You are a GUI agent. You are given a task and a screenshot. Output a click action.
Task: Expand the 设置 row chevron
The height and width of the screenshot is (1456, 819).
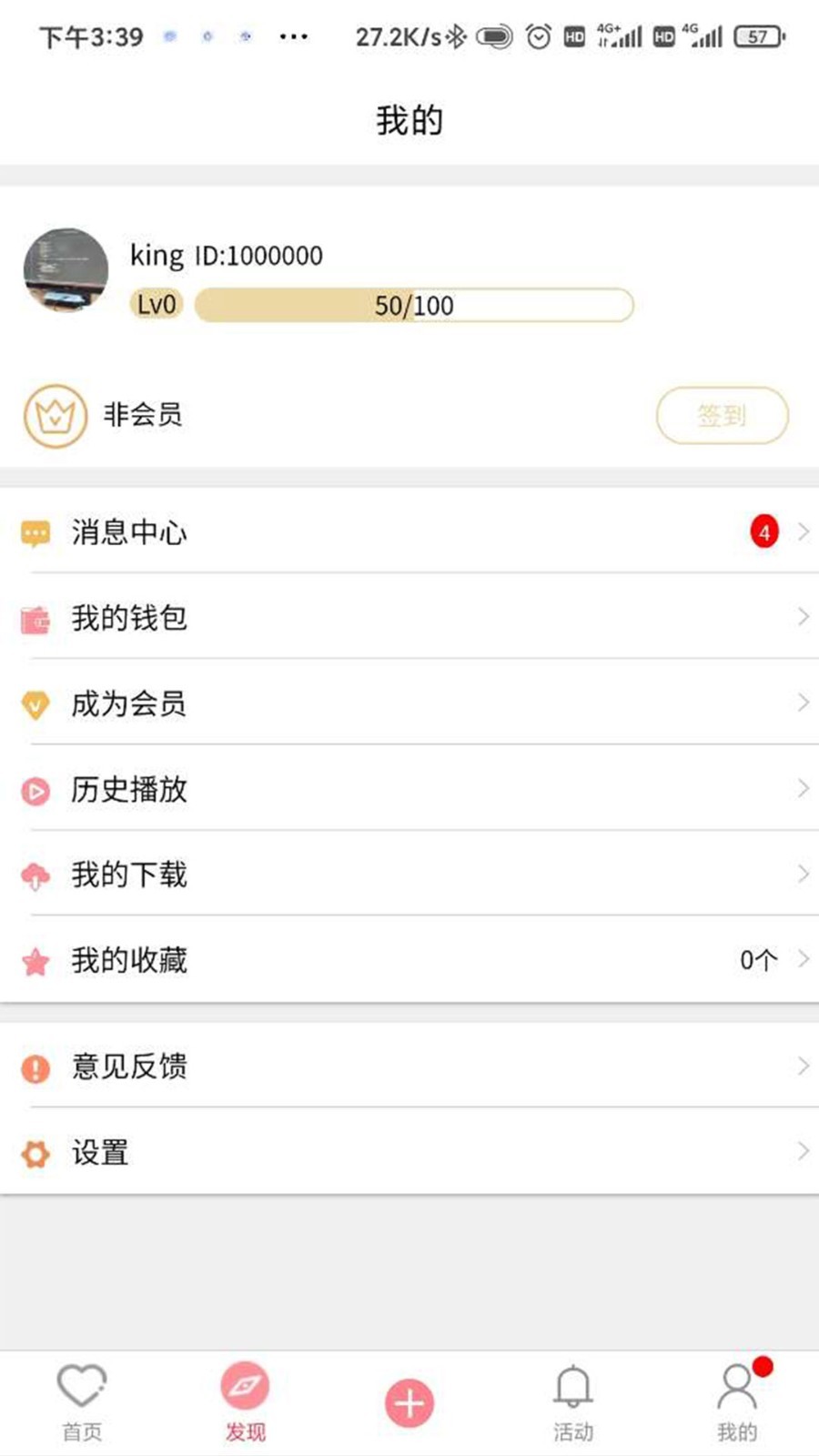pos(802,1152)
